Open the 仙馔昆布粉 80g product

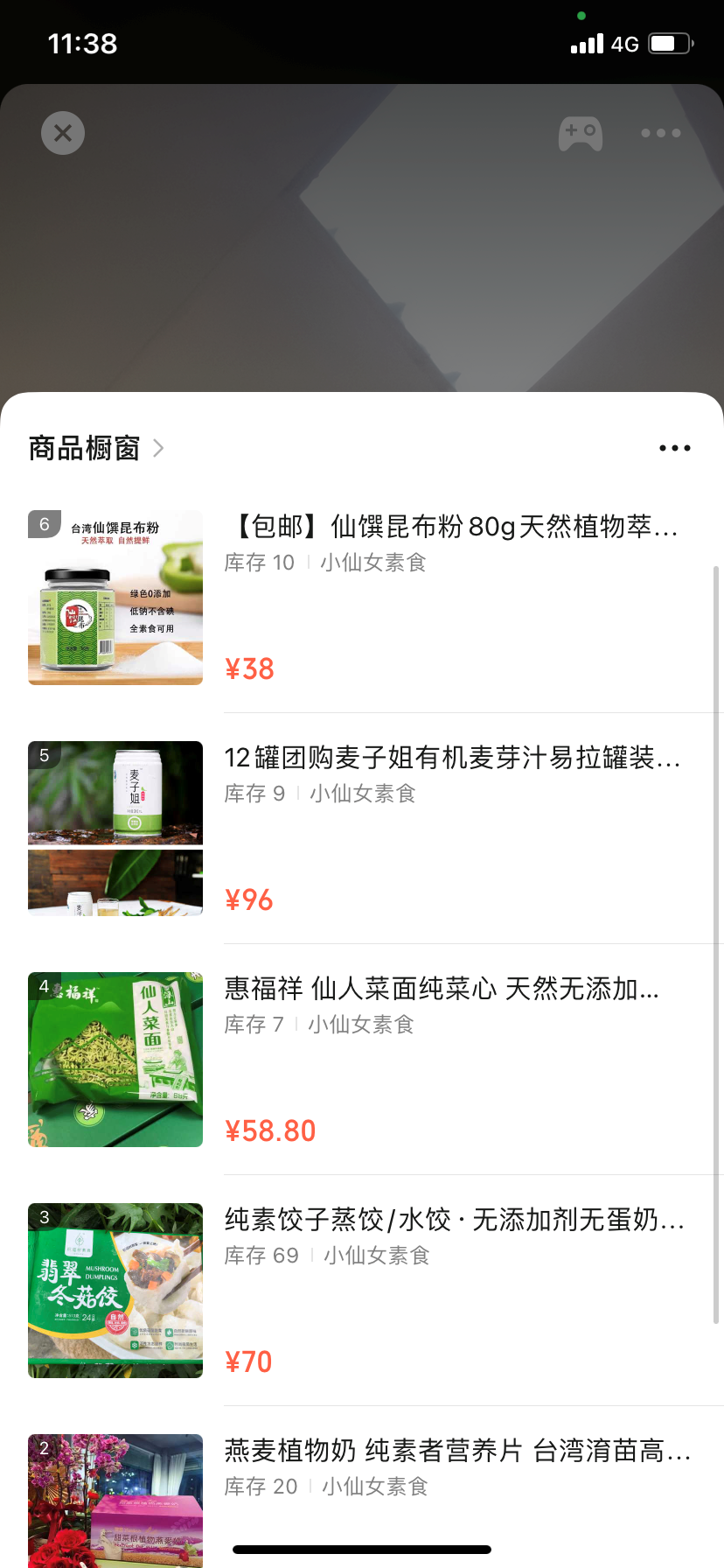pyautogui.click(x=450, y=527)
